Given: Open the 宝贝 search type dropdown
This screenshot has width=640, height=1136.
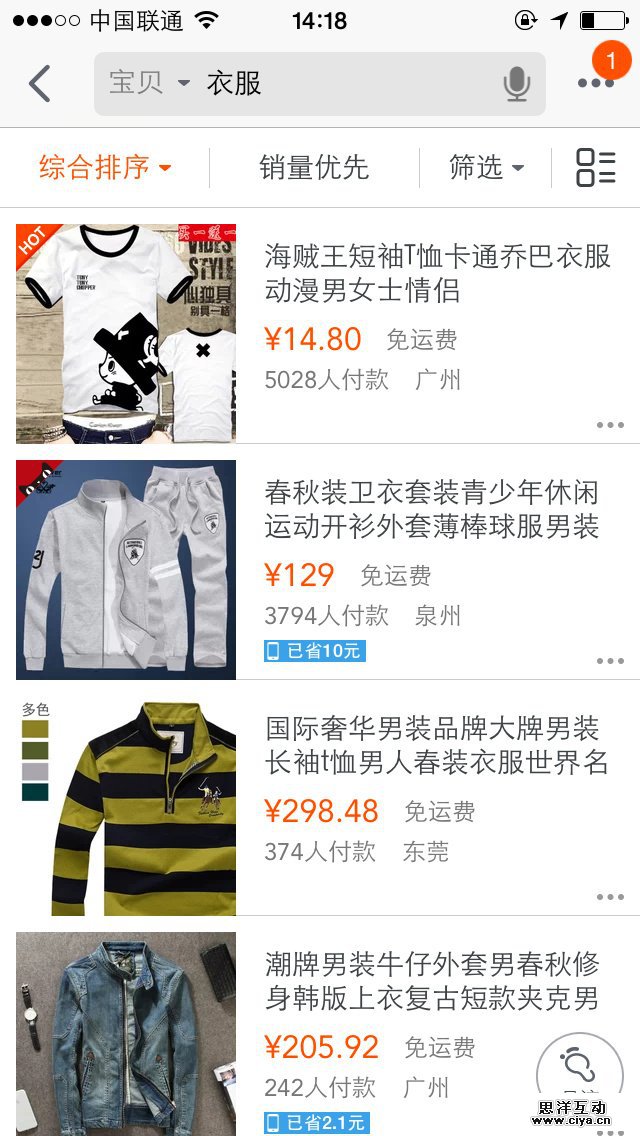Looking at the screenshot, I should point(148,83).
